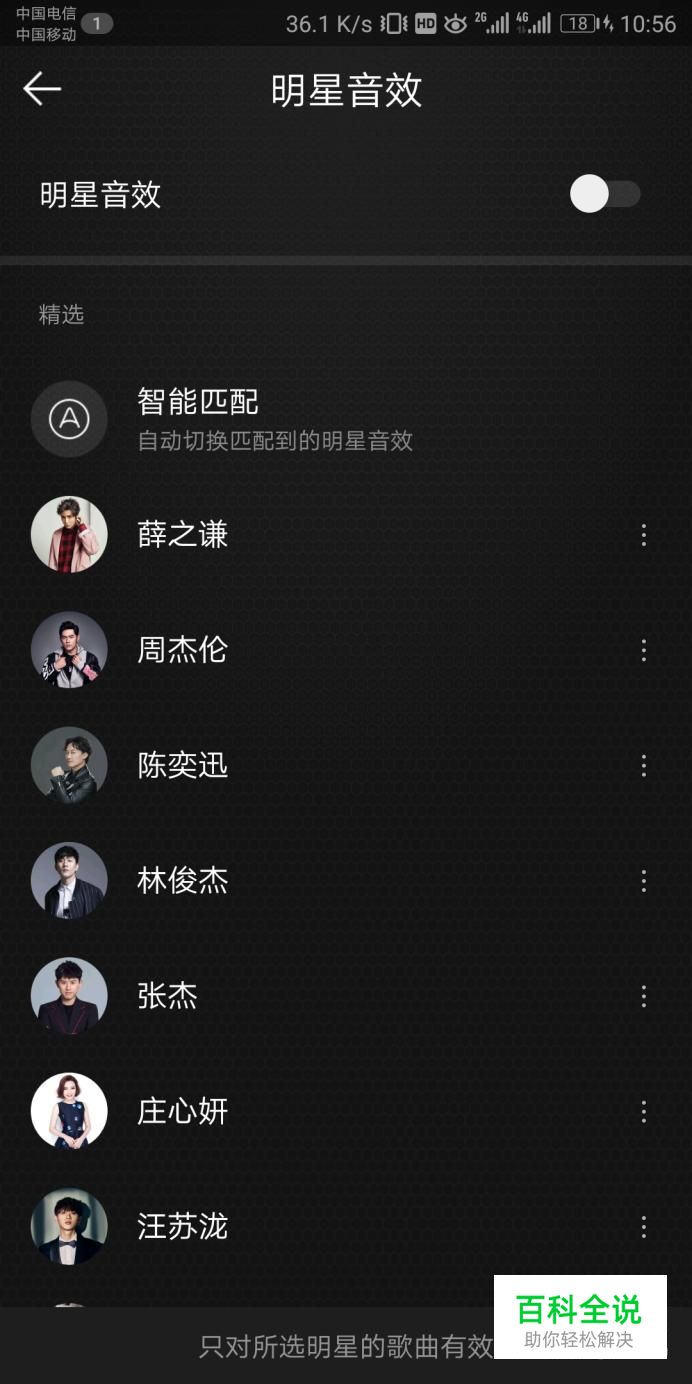Open more options for 庄心妍
Image resolution: width=692 pixels, height=1384 pixels.
pyautogui.click(x=644, y=1110)
